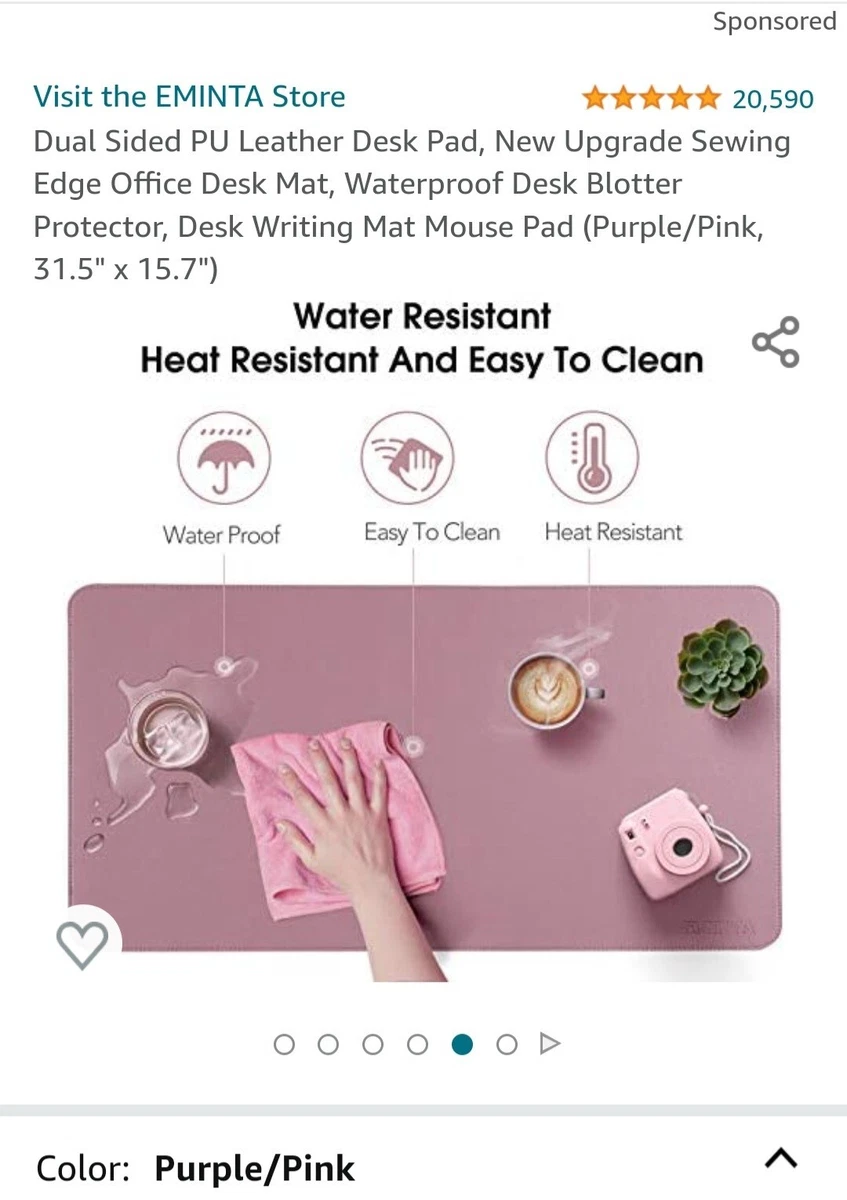Open the star ratings and reviews
Screen dimensions: 847x1200
coord(697,98)
